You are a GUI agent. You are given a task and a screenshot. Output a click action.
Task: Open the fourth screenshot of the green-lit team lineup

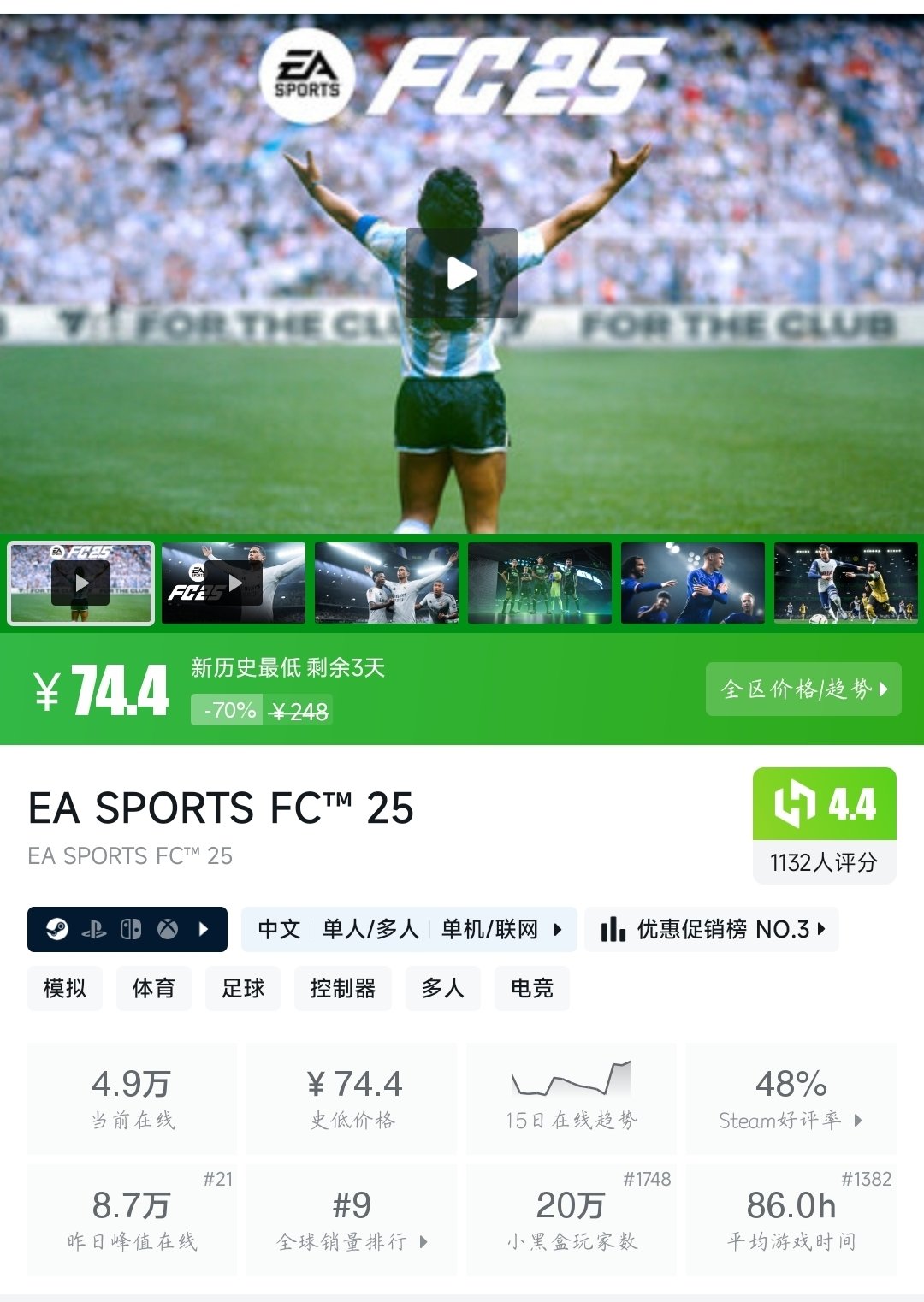pos(540,583)
